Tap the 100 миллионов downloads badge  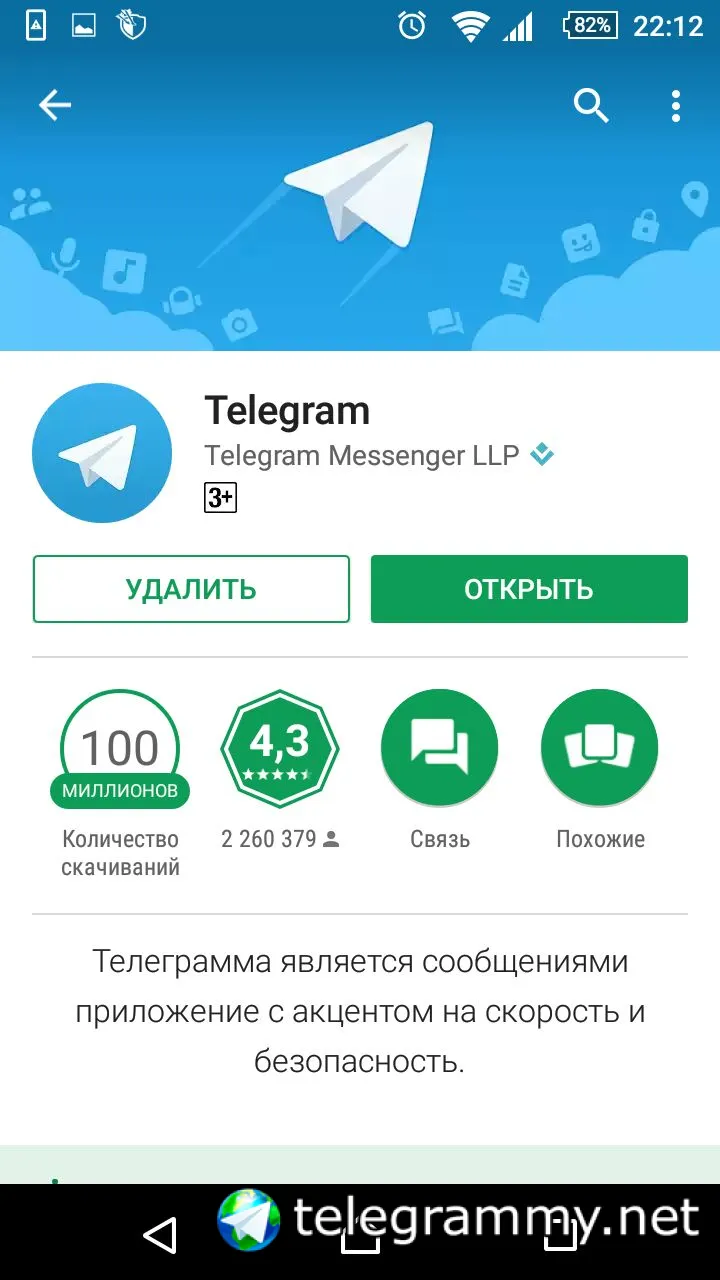tap(120, 748)
